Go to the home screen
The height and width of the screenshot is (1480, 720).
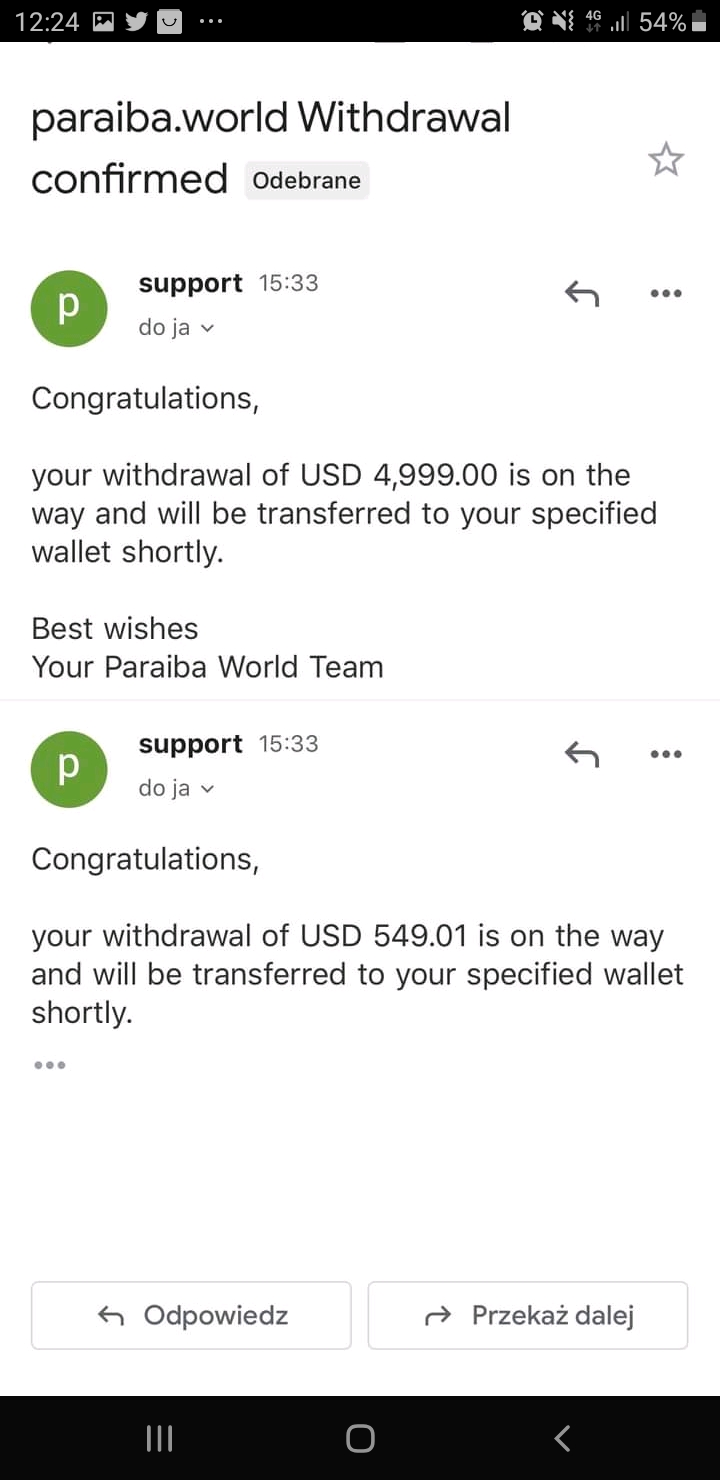point(360,1438)
